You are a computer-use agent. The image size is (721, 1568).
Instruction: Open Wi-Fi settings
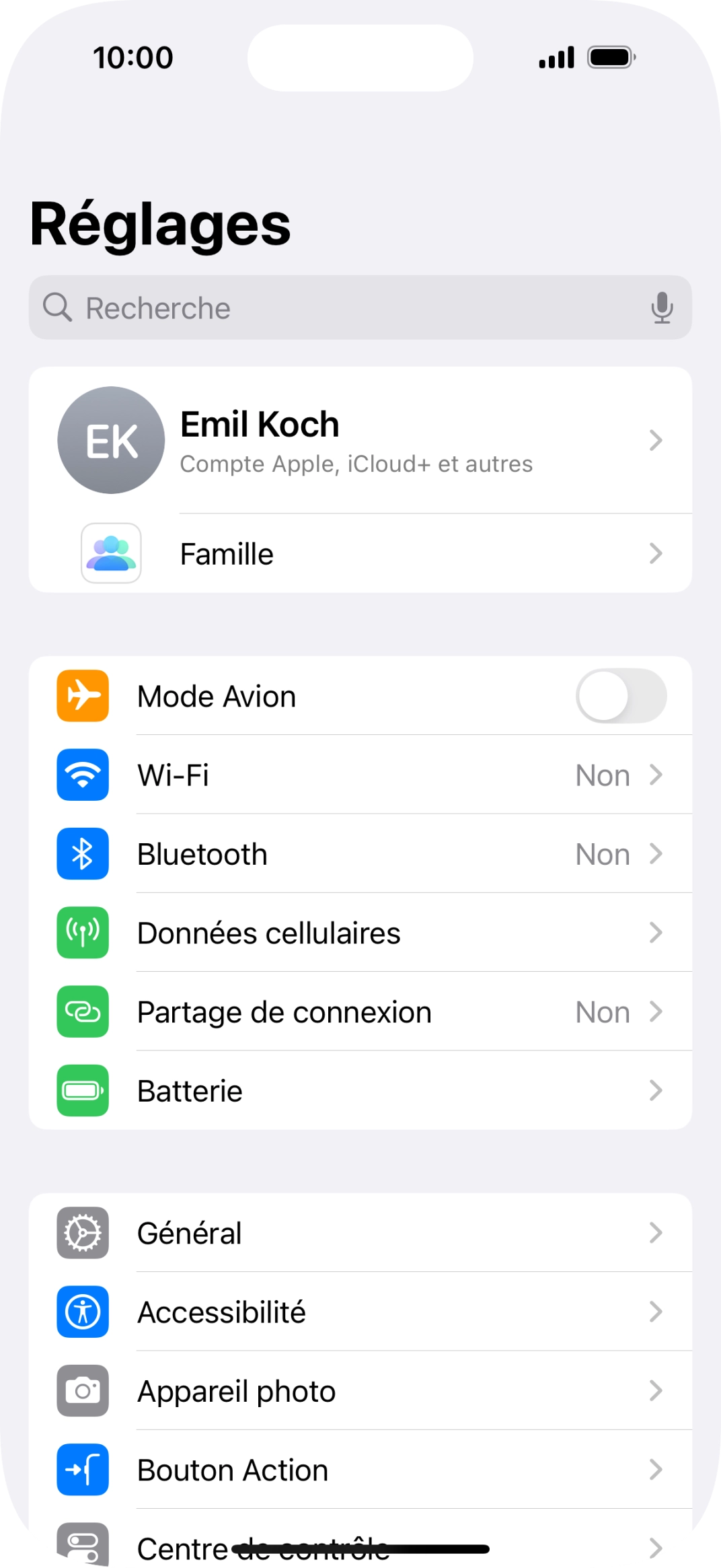(360, 775)
